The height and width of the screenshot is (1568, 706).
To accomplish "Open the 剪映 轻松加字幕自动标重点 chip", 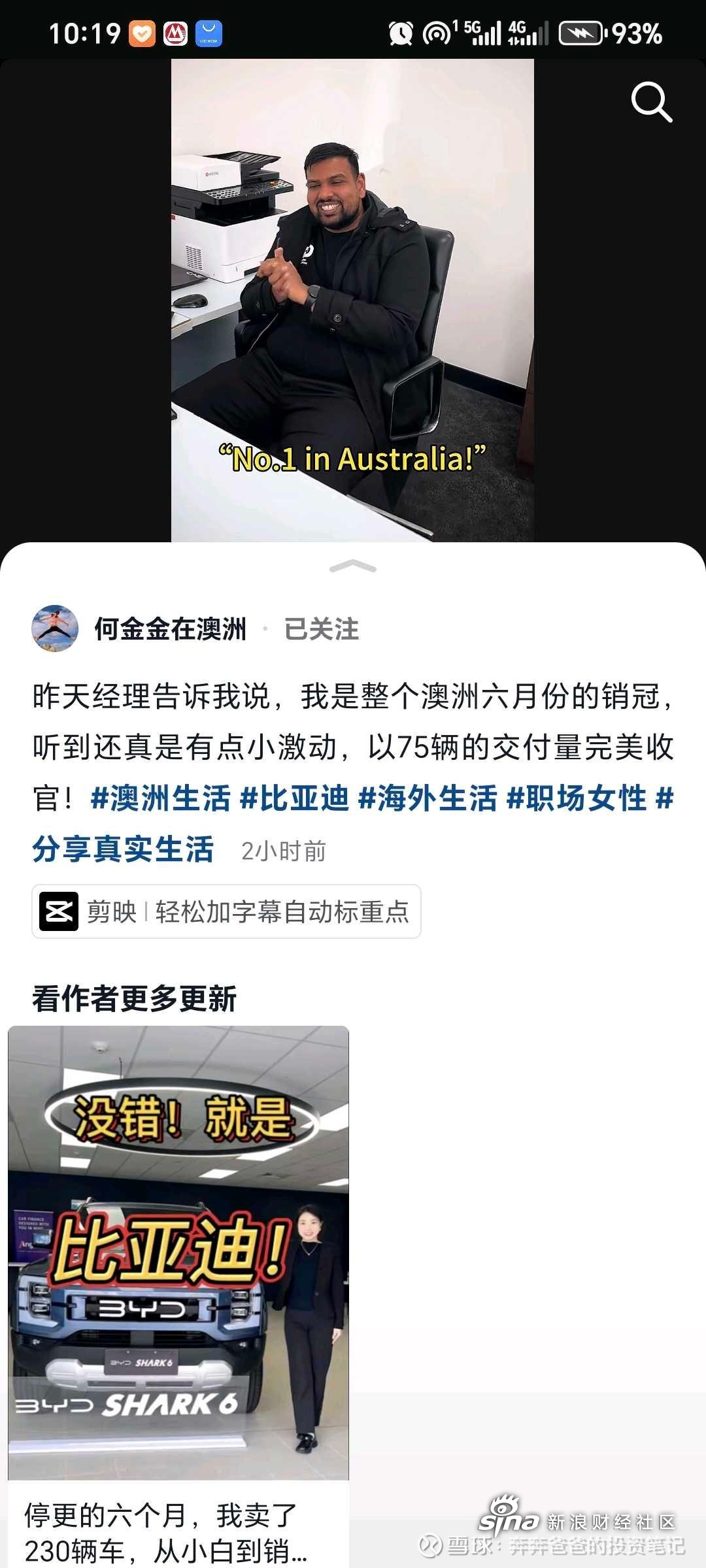I will point(226,911).
